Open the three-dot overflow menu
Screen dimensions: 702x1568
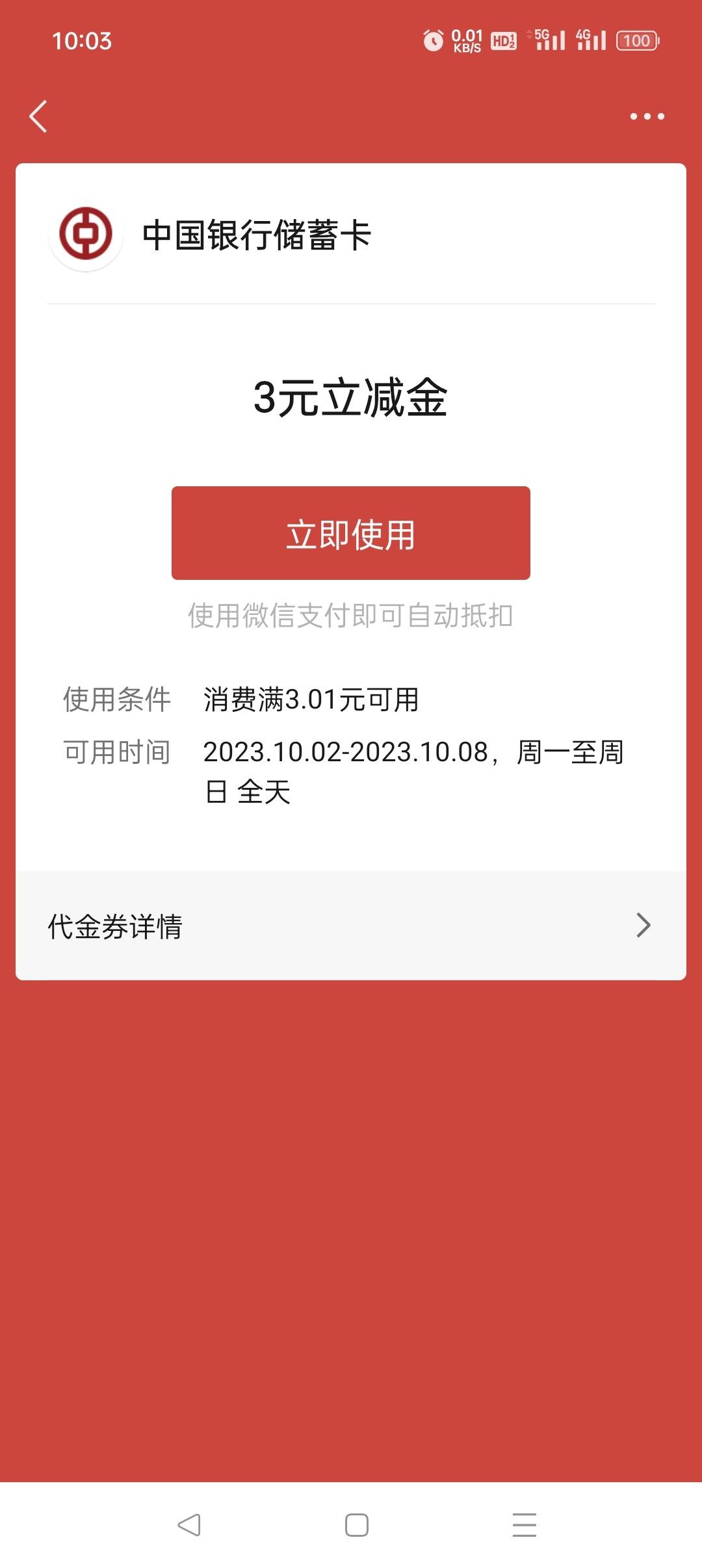pyautogui.click(x=647, y=116)
